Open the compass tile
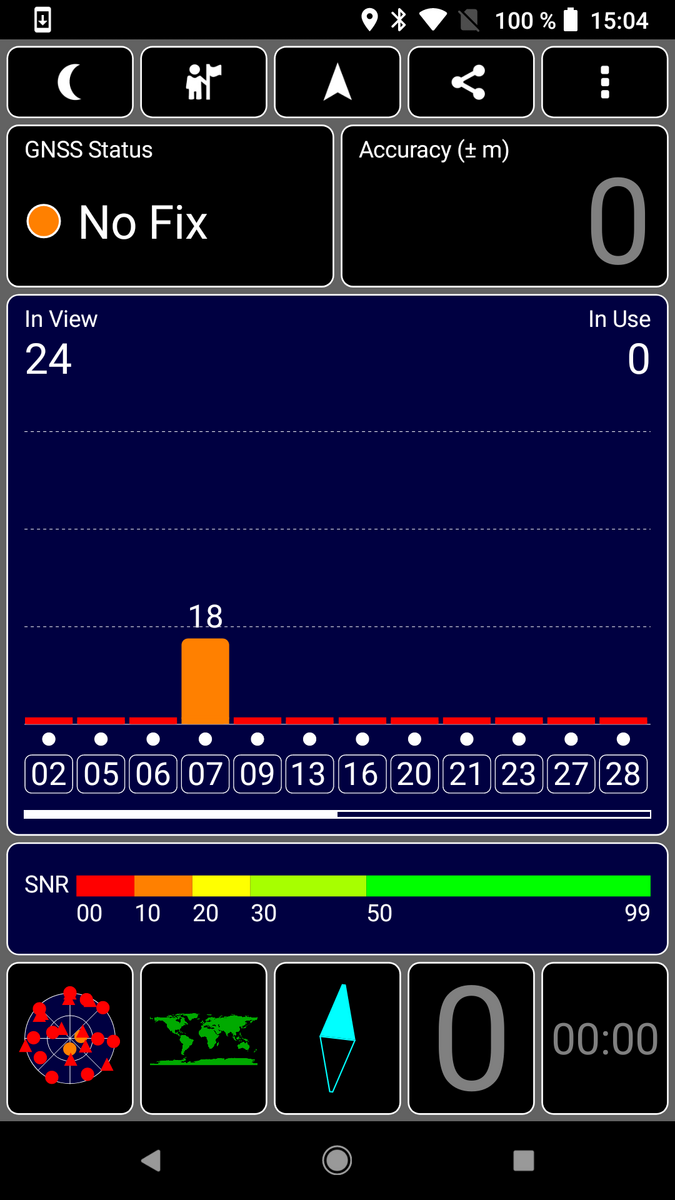This screenshot has height=1200, width=675. [x=338, y=1038]
